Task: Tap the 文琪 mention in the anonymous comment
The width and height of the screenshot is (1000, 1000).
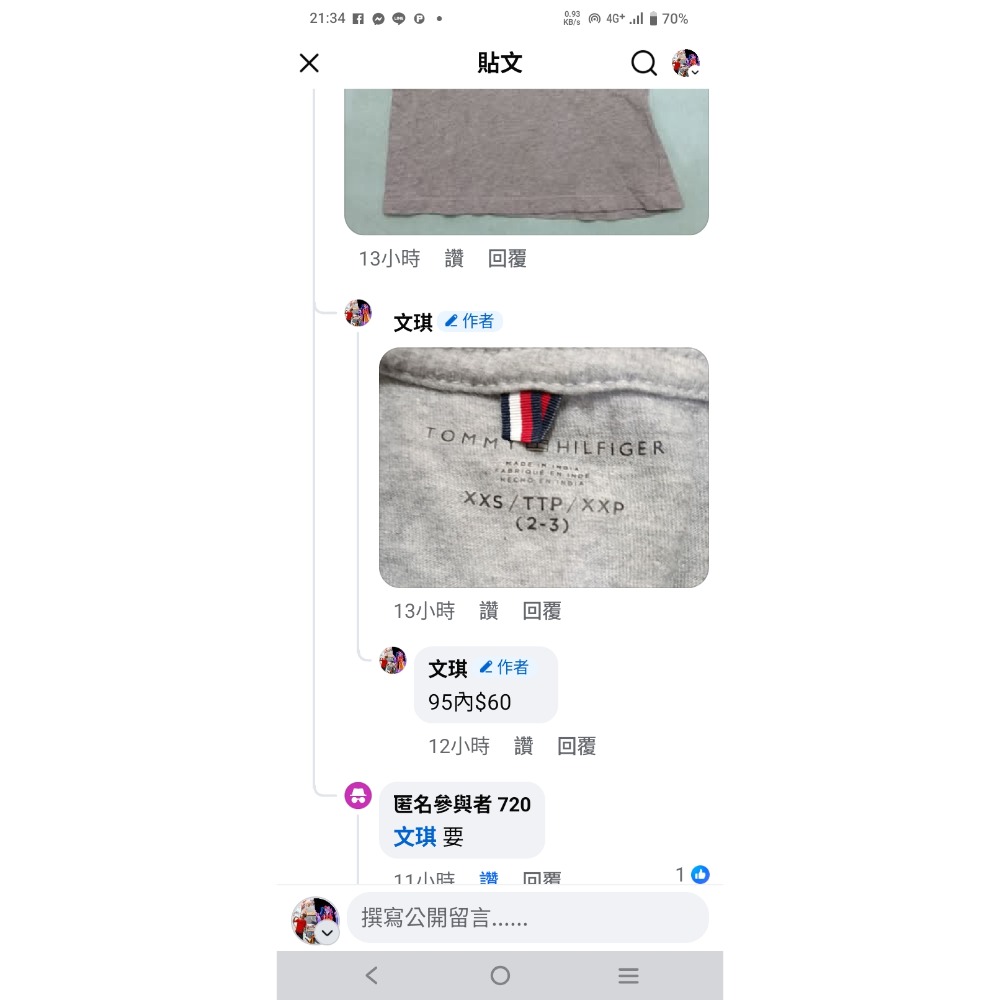Action: point(415,837)
